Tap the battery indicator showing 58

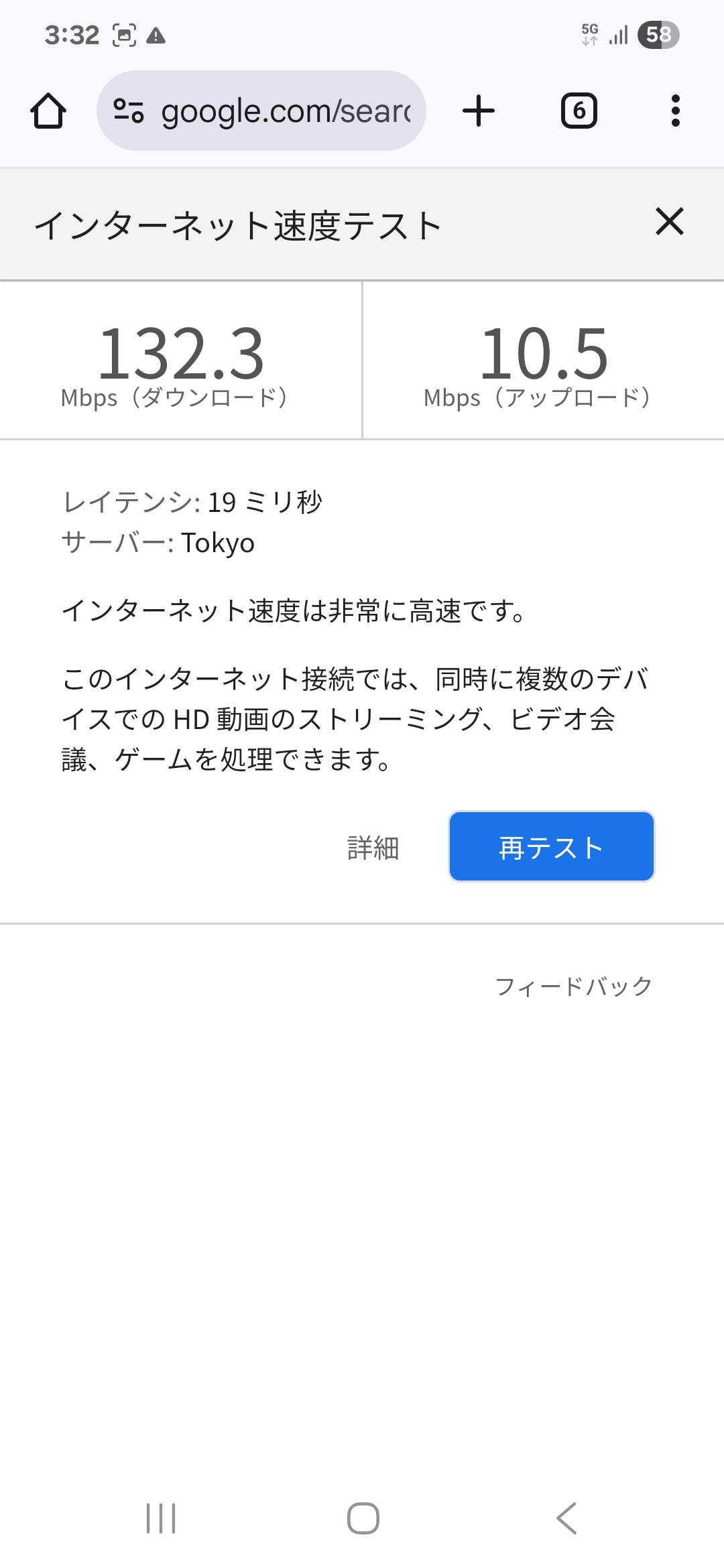658,35
